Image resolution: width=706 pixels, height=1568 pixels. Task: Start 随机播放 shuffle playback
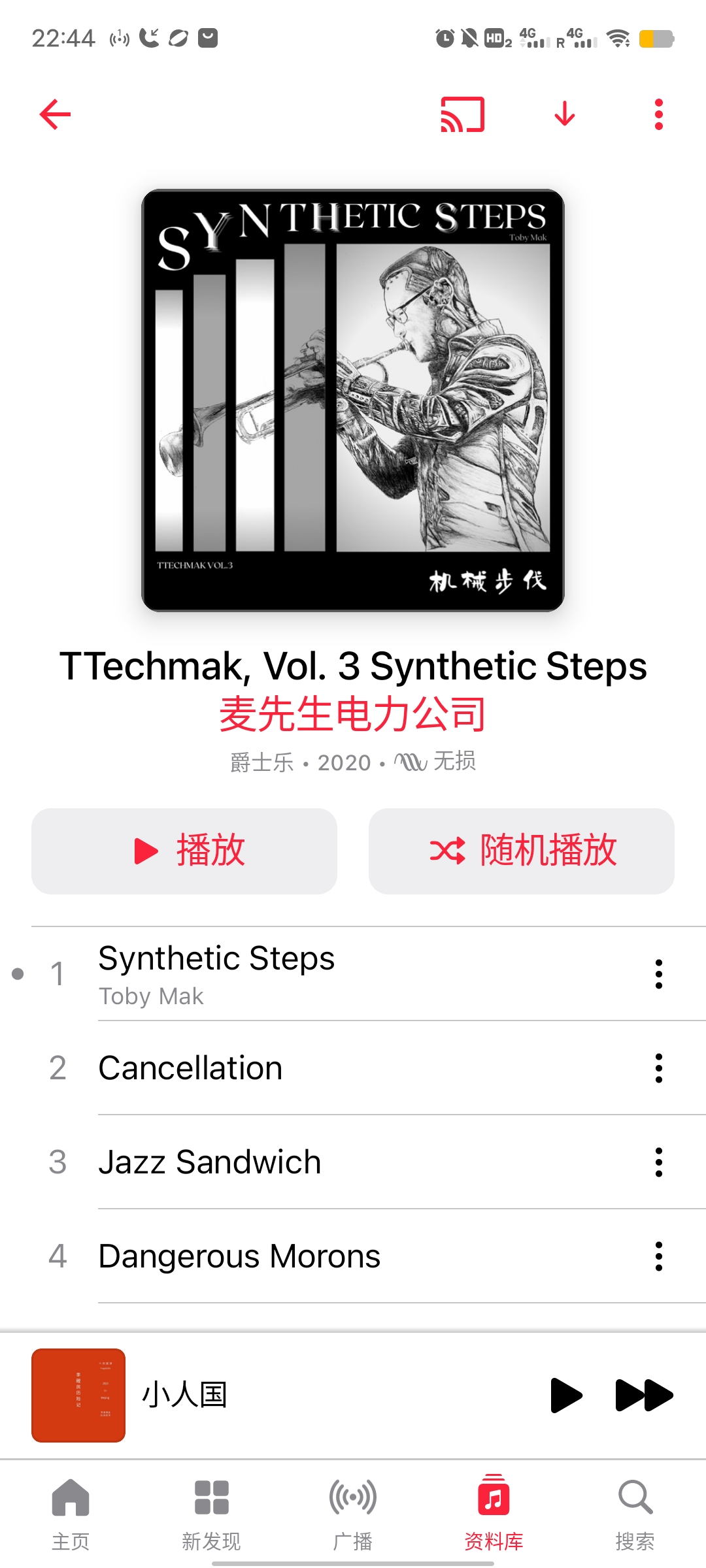522,851
